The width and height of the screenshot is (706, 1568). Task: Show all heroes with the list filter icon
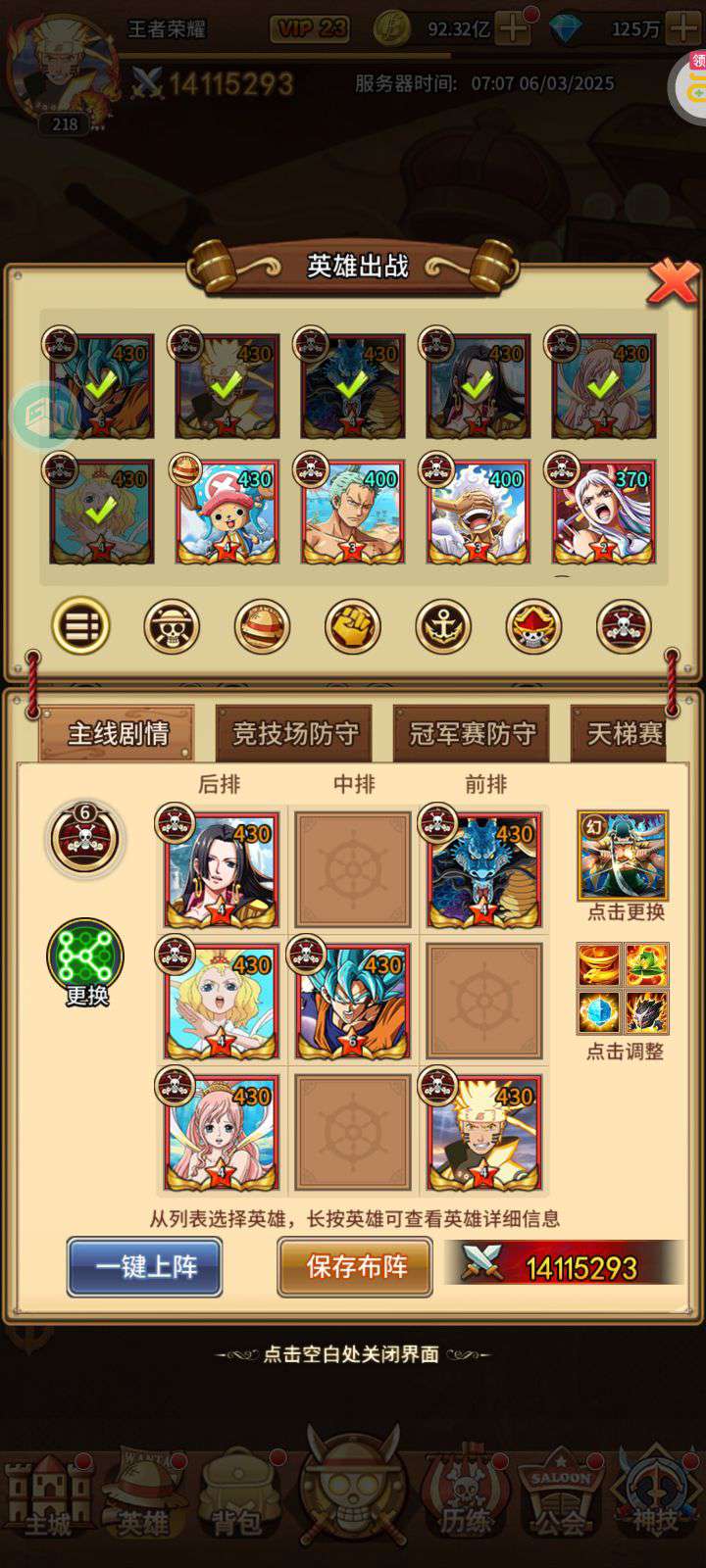coord(80,626)
